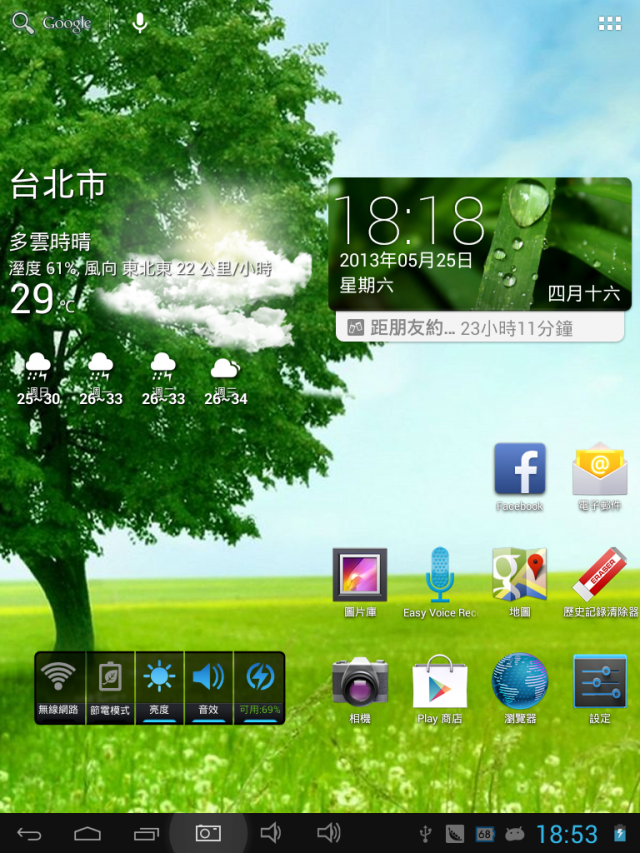Open the 電子郵件 email app

point(599,470)
